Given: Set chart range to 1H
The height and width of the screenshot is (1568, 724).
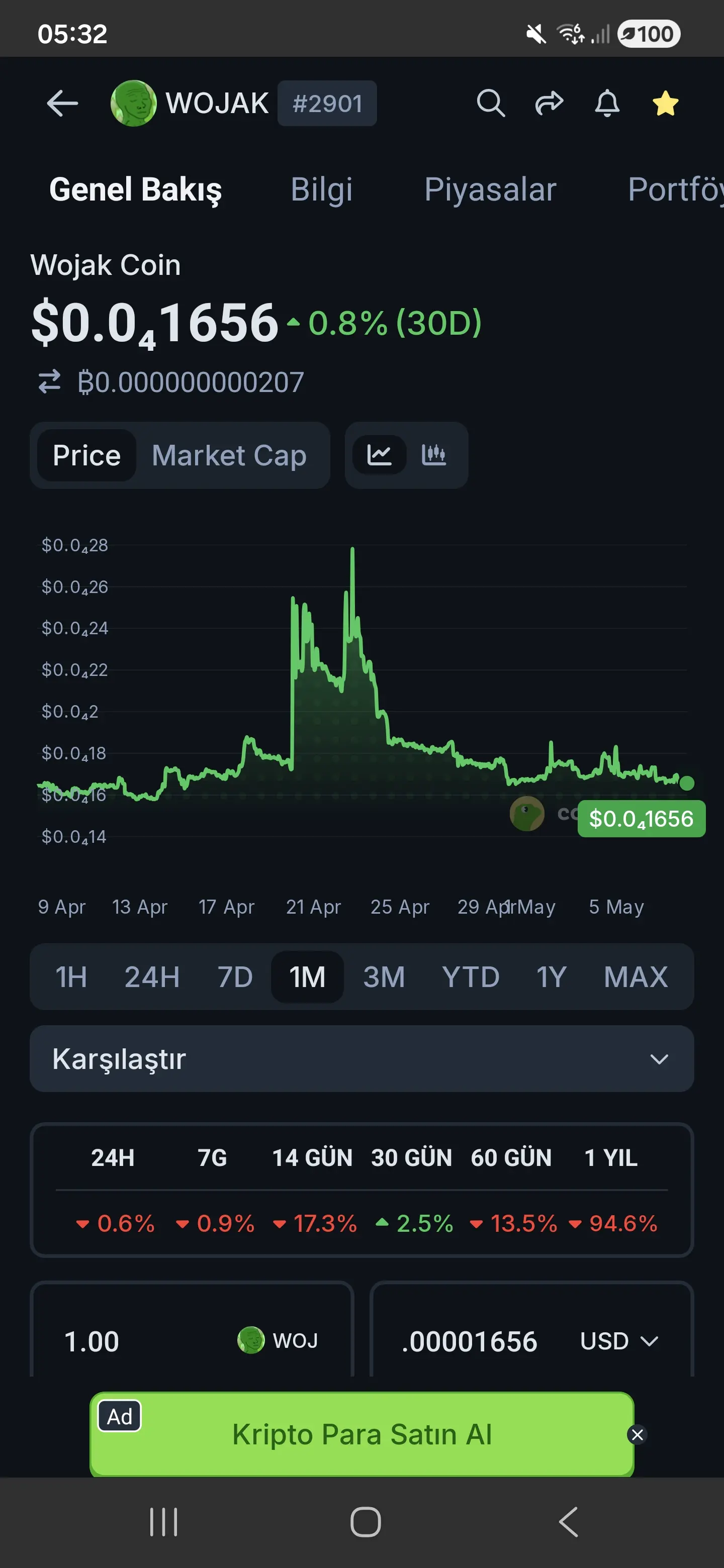Looking at the screenshot, I should click(x=71, y=977).
